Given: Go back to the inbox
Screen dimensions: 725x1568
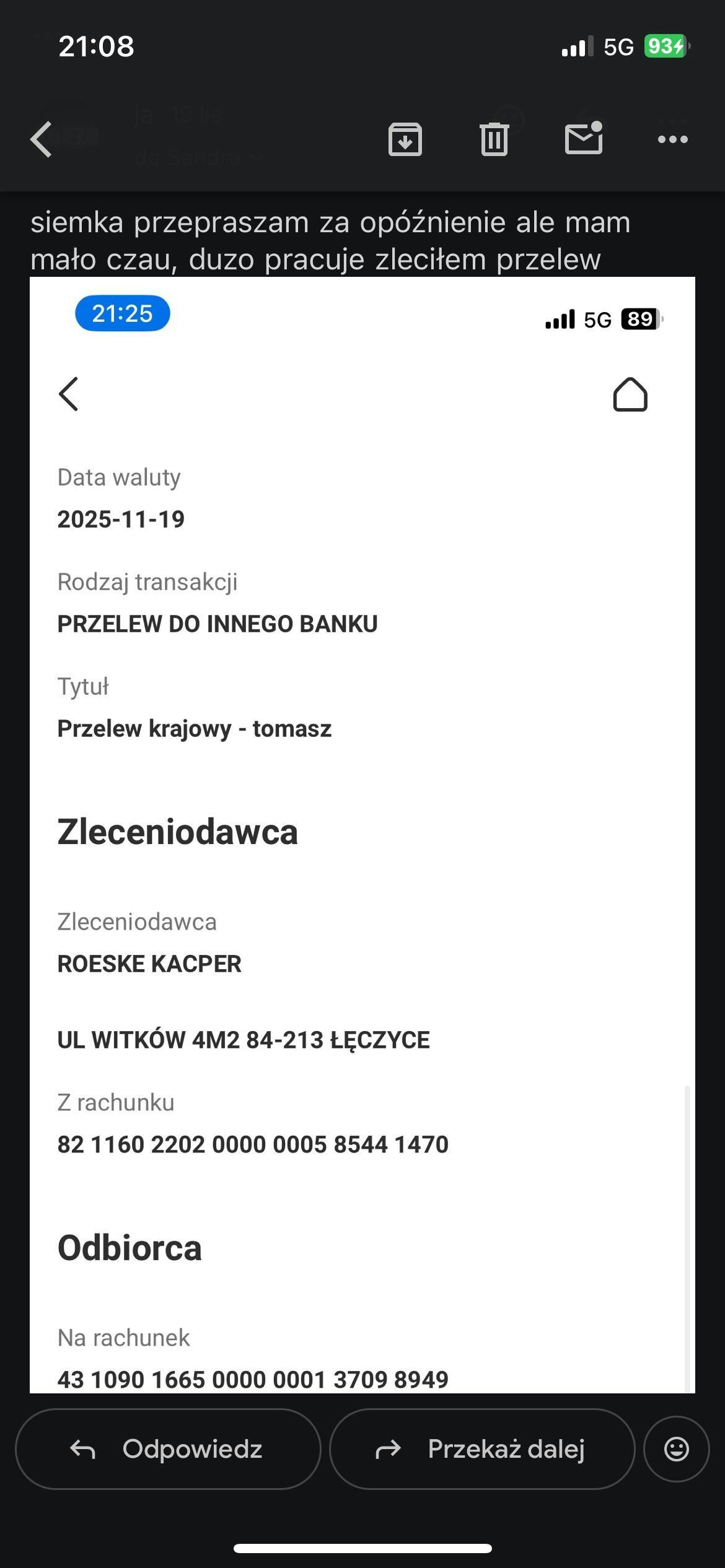Looking at the screenshot, I should click(x=42, y=139).
